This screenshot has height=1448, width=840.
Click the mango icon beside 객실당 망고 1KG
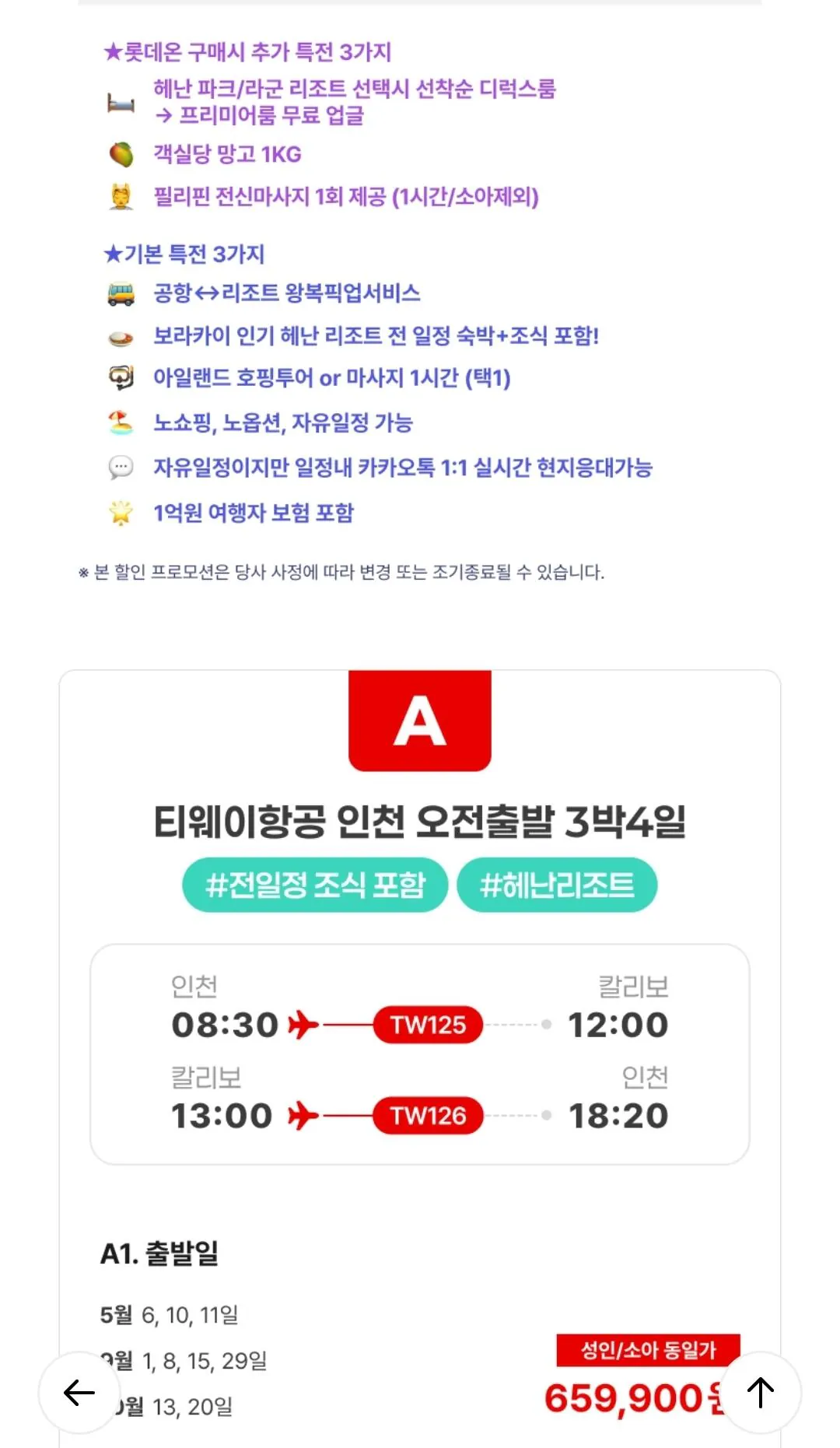(x=120, y=152)
